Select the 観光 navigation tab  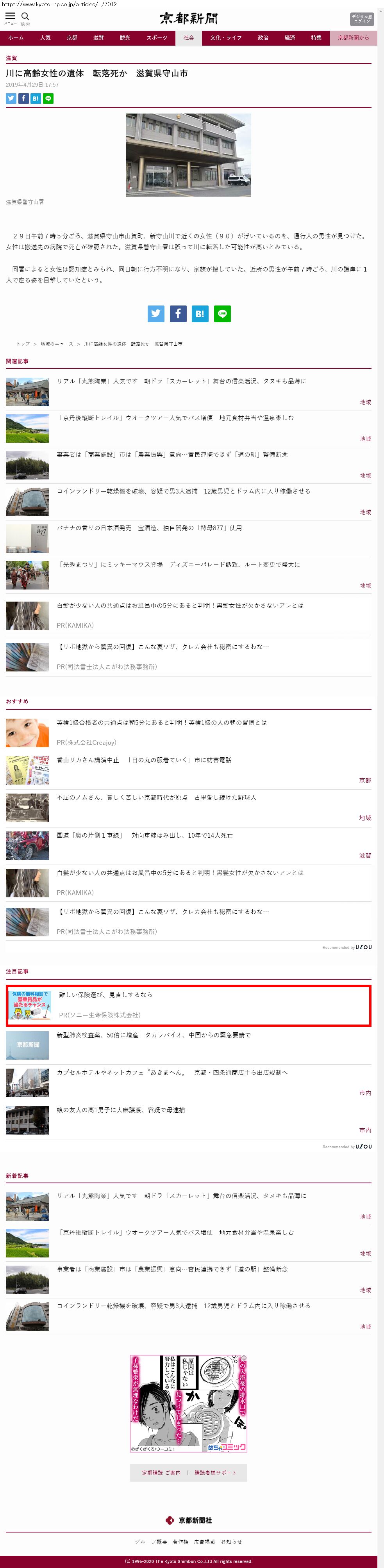tap(125, 38)
